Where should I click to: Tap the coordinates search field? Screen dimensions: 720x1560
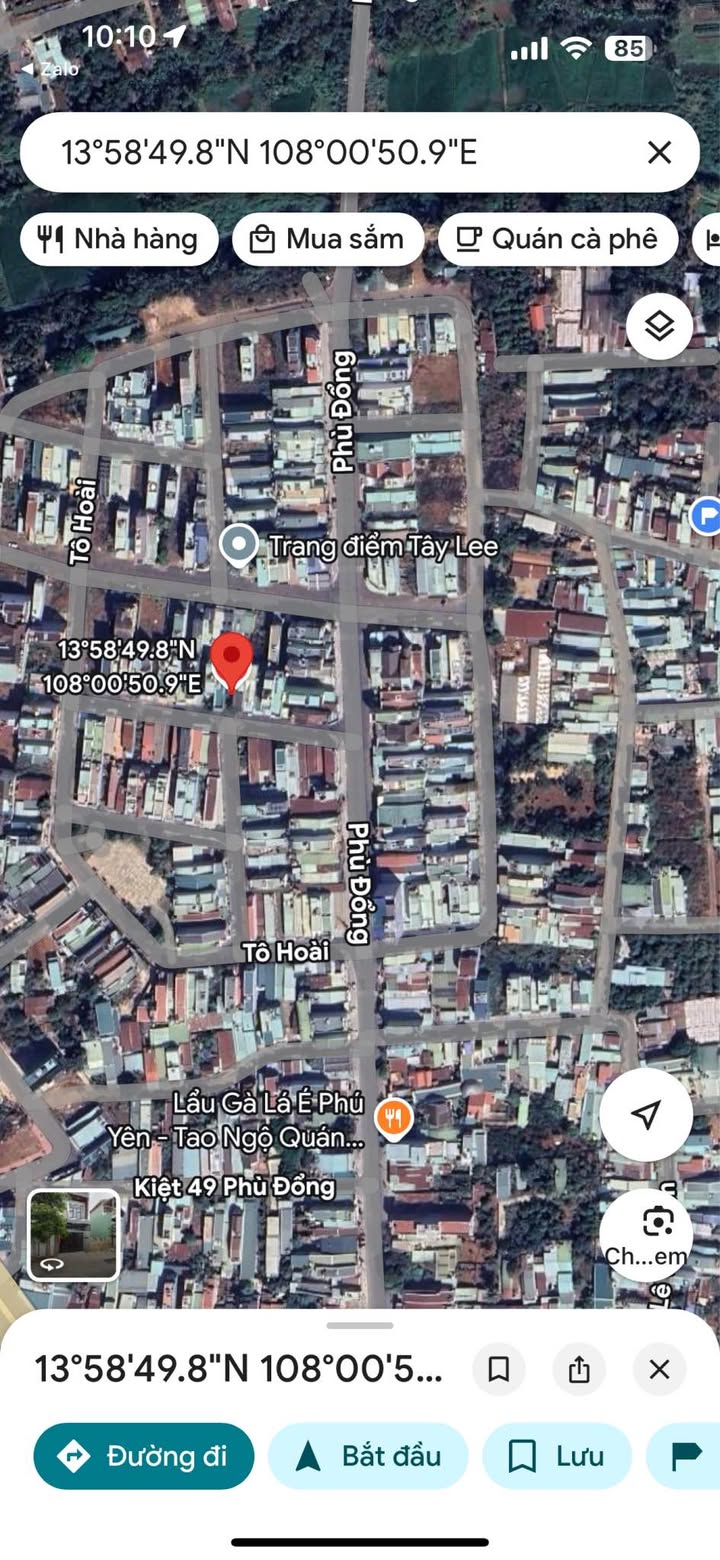[340, 152]
